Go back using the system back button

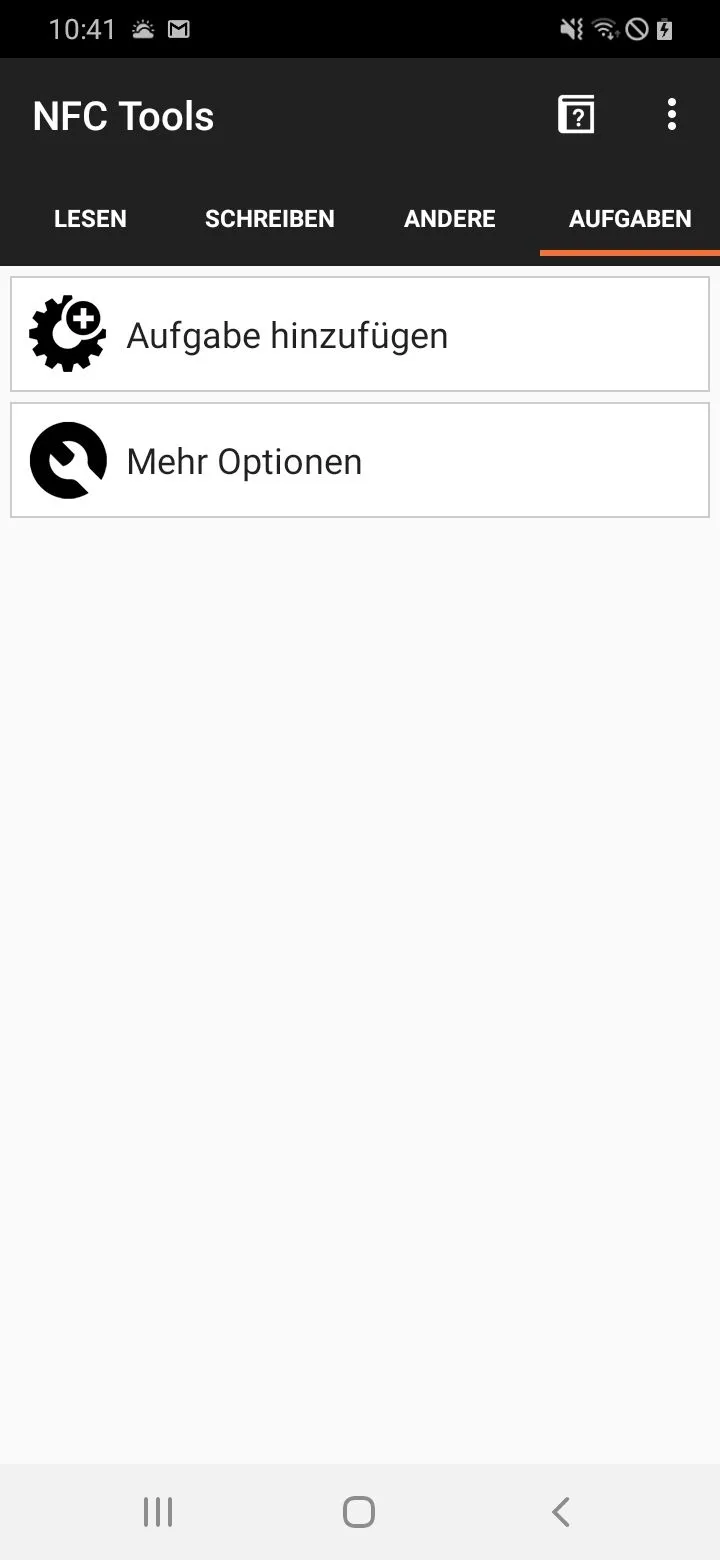click(561, 1512)
